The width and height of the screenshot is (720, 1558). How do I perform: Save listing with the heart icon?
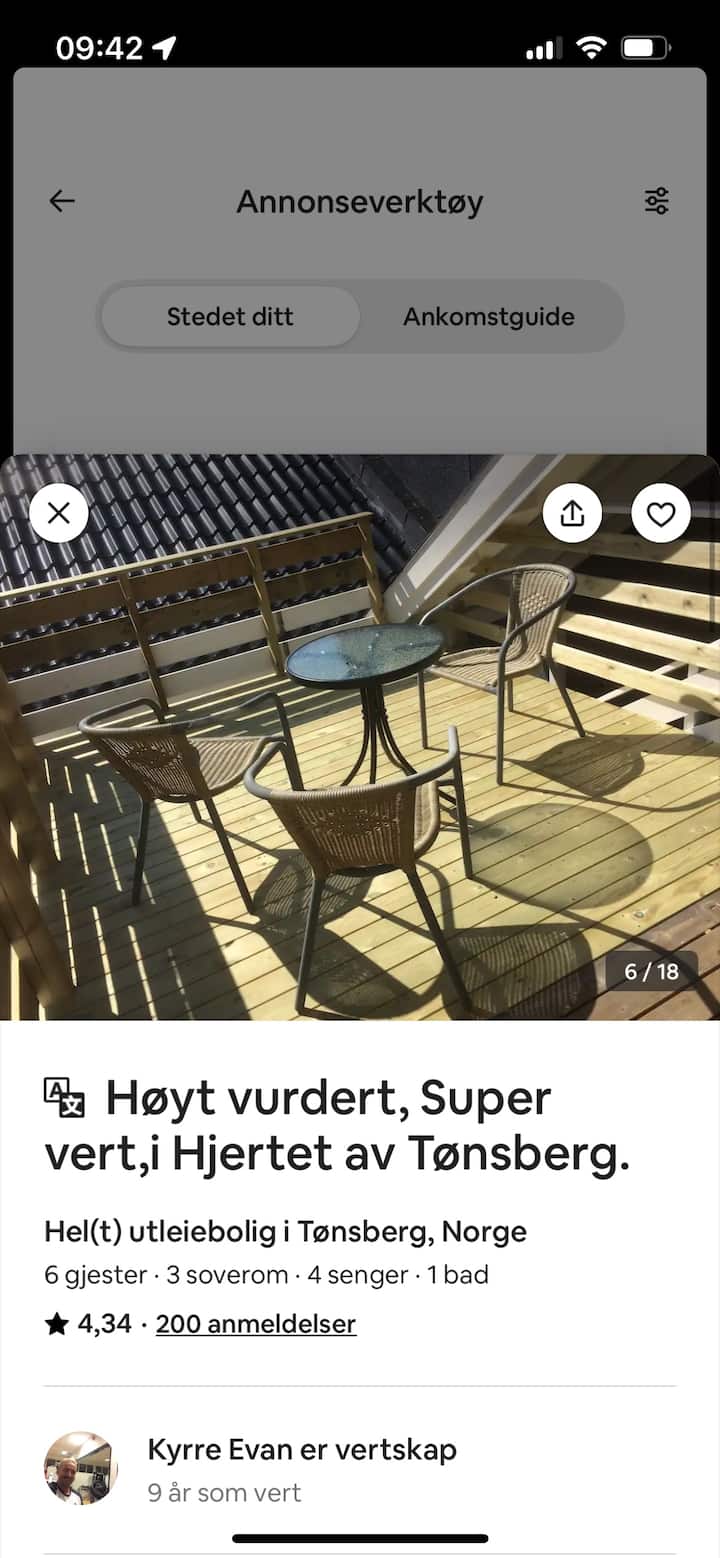click(x=661, y=514)
